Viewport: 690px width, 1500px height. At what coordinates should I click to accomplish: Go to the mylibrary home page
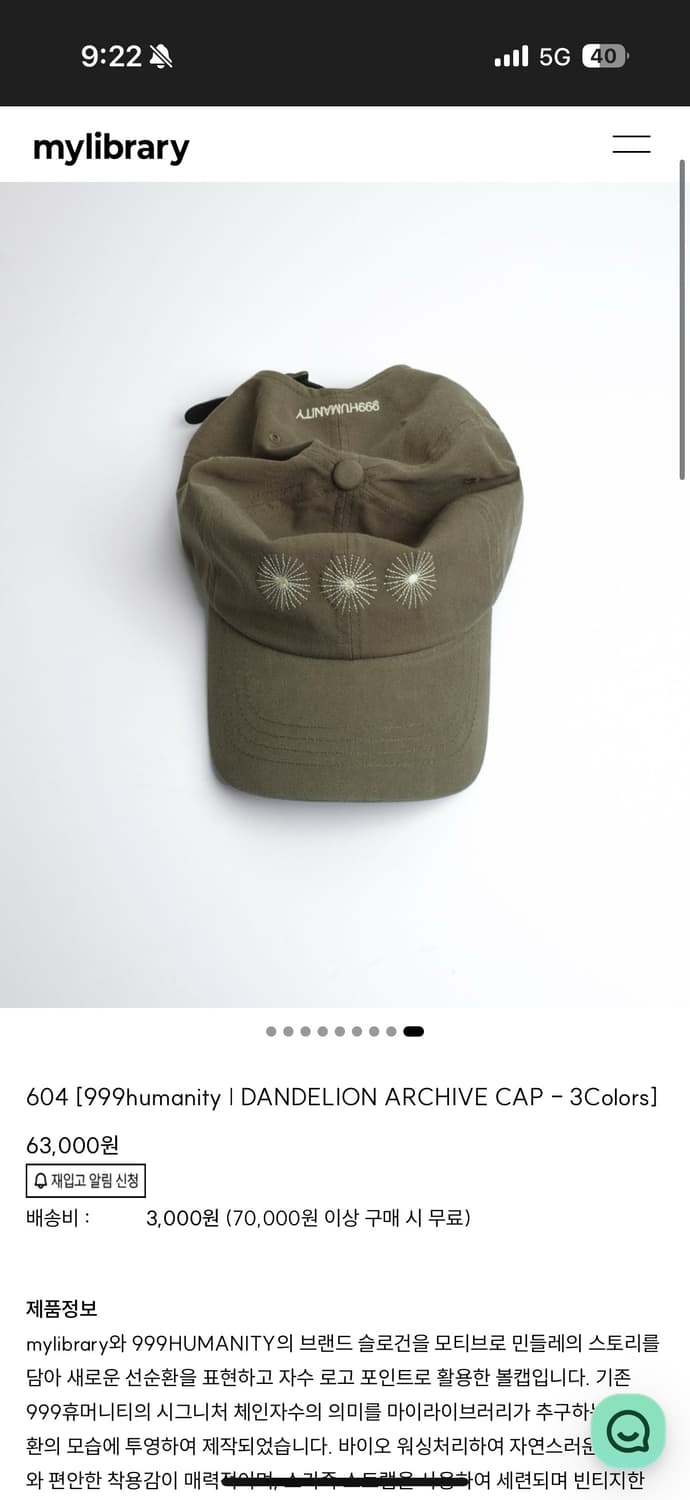[111, 148]
